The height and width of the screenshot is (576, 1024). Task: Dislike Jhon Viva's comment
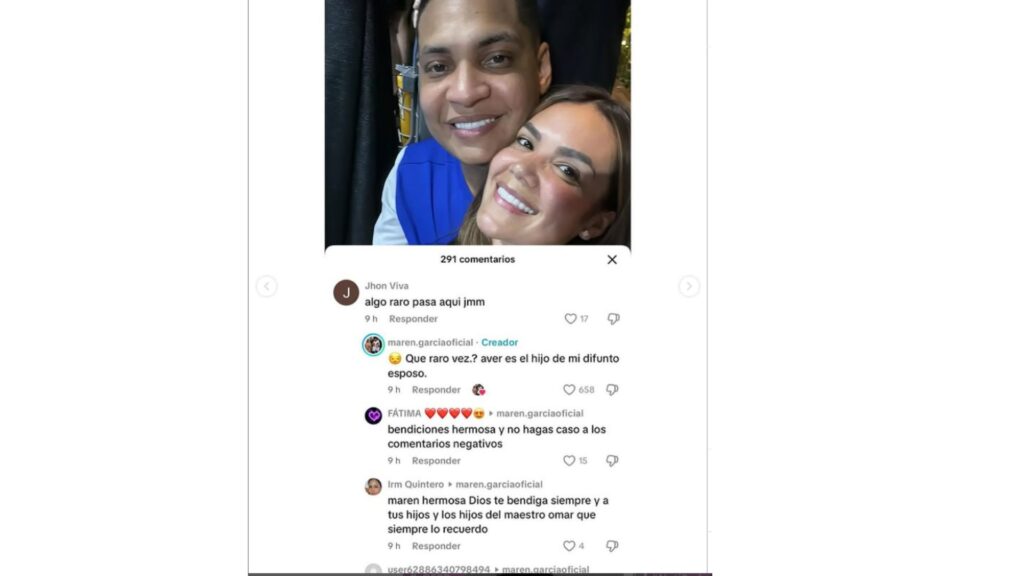613,319
